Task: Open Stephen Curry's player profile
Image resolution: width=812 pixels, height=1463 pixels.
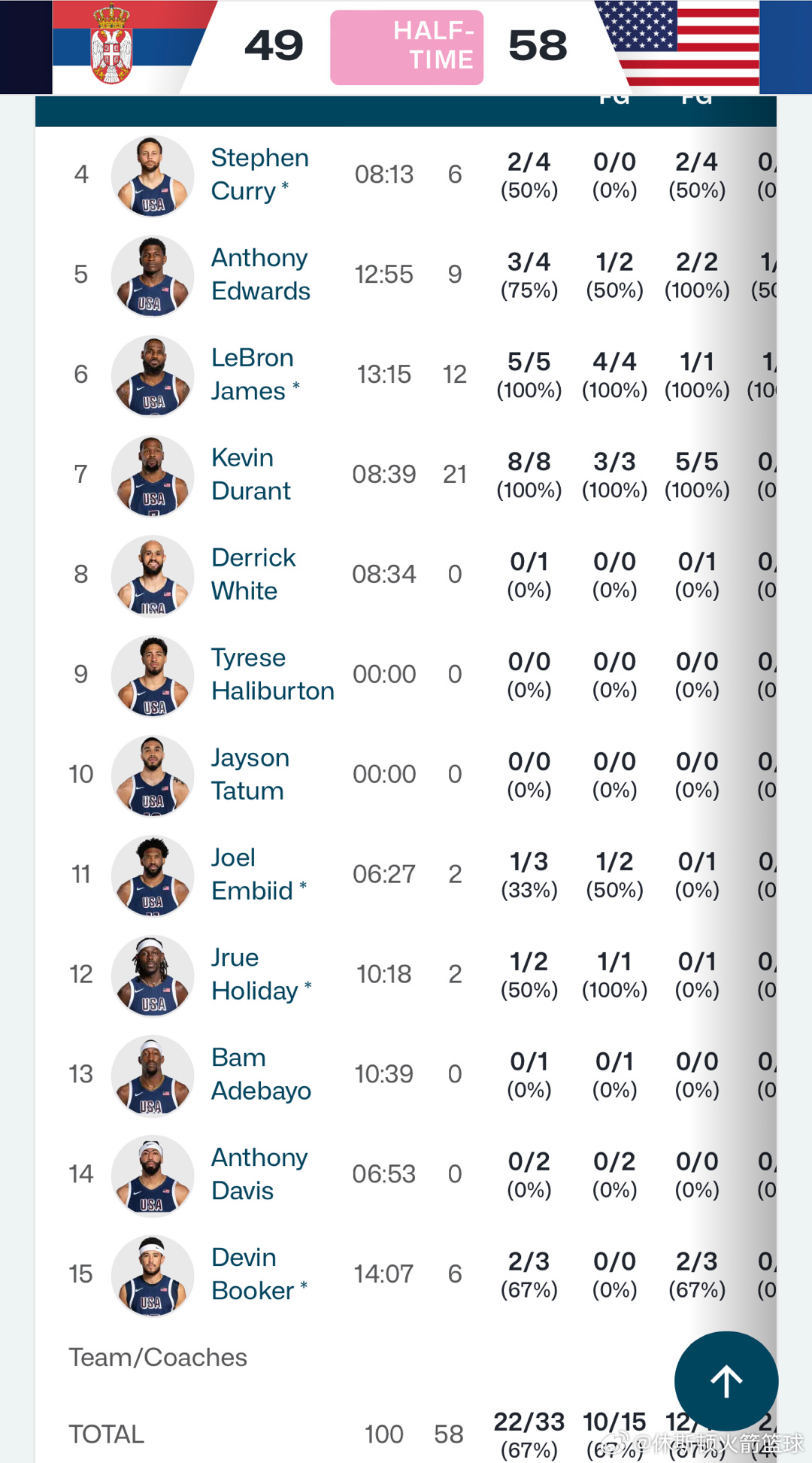Action: tap(259, 175)
